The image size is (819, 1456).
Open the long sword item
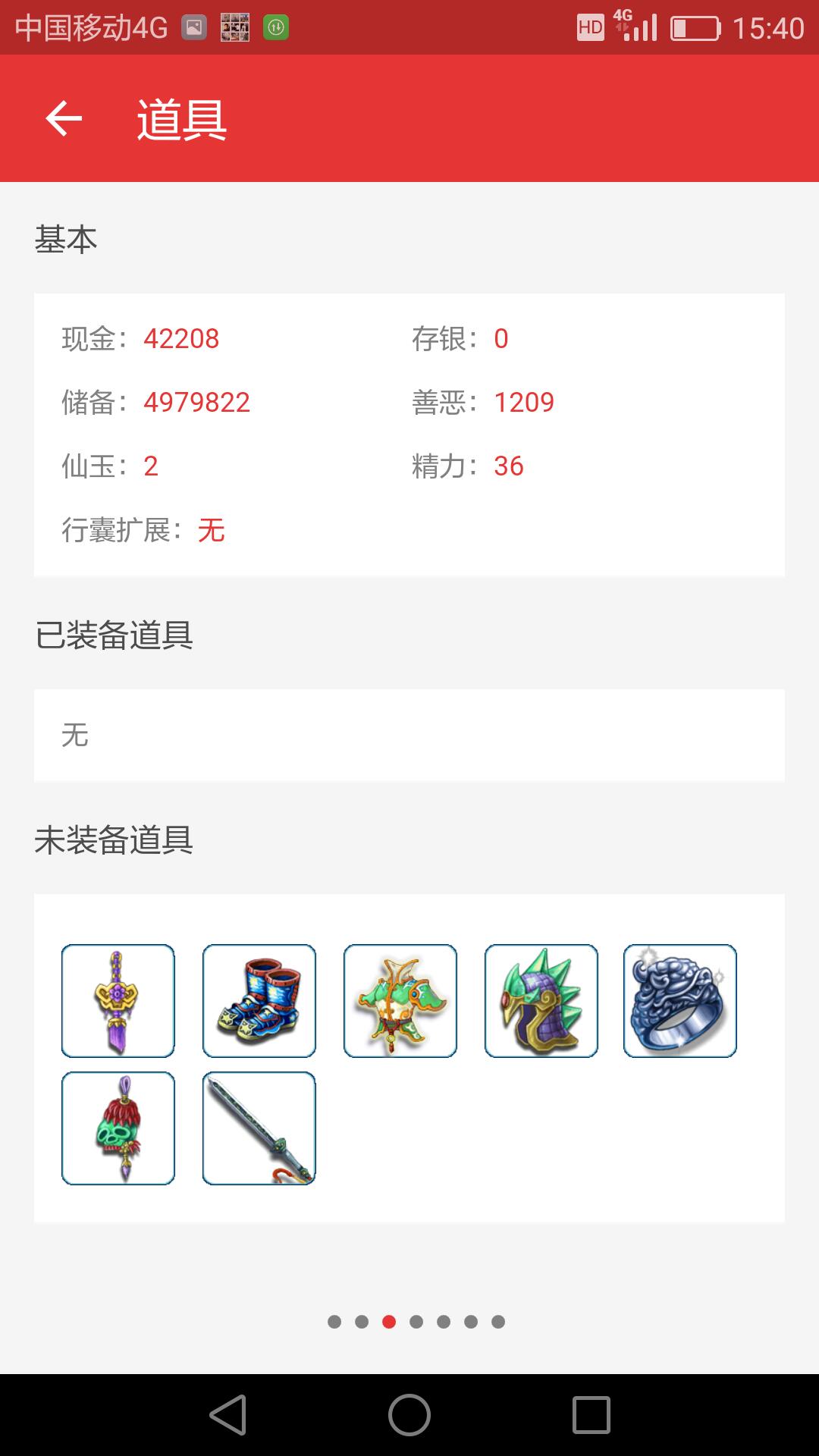tap(259, 1128)
